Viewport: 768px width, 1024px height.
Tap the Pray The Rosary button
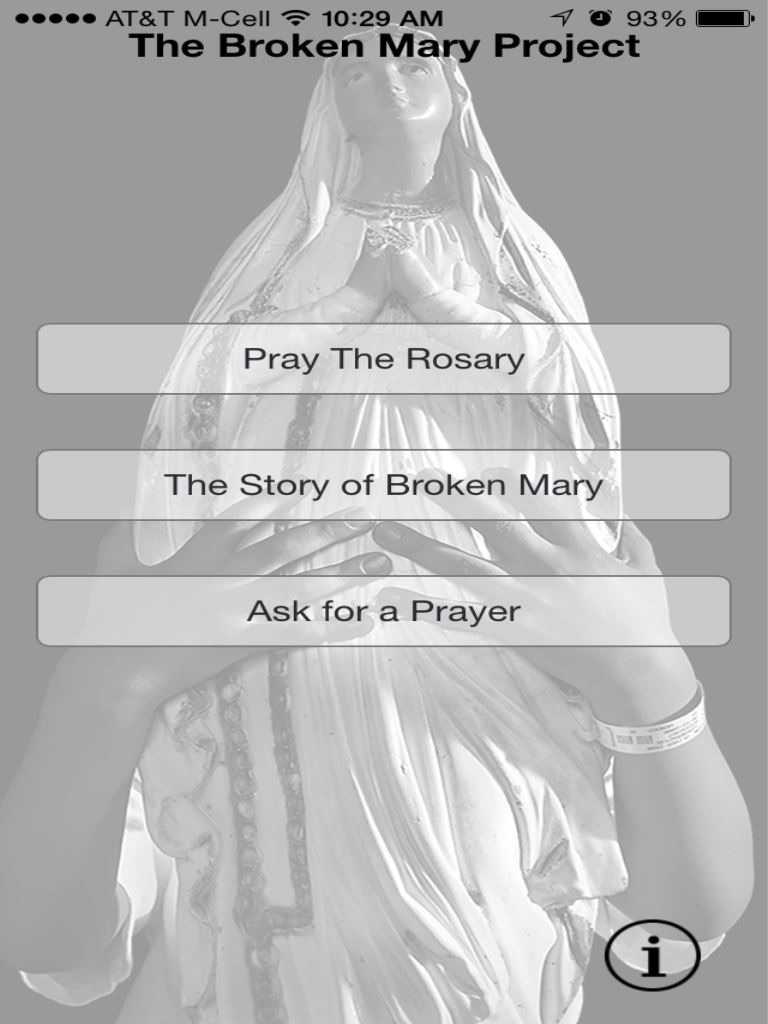[384, 359]
